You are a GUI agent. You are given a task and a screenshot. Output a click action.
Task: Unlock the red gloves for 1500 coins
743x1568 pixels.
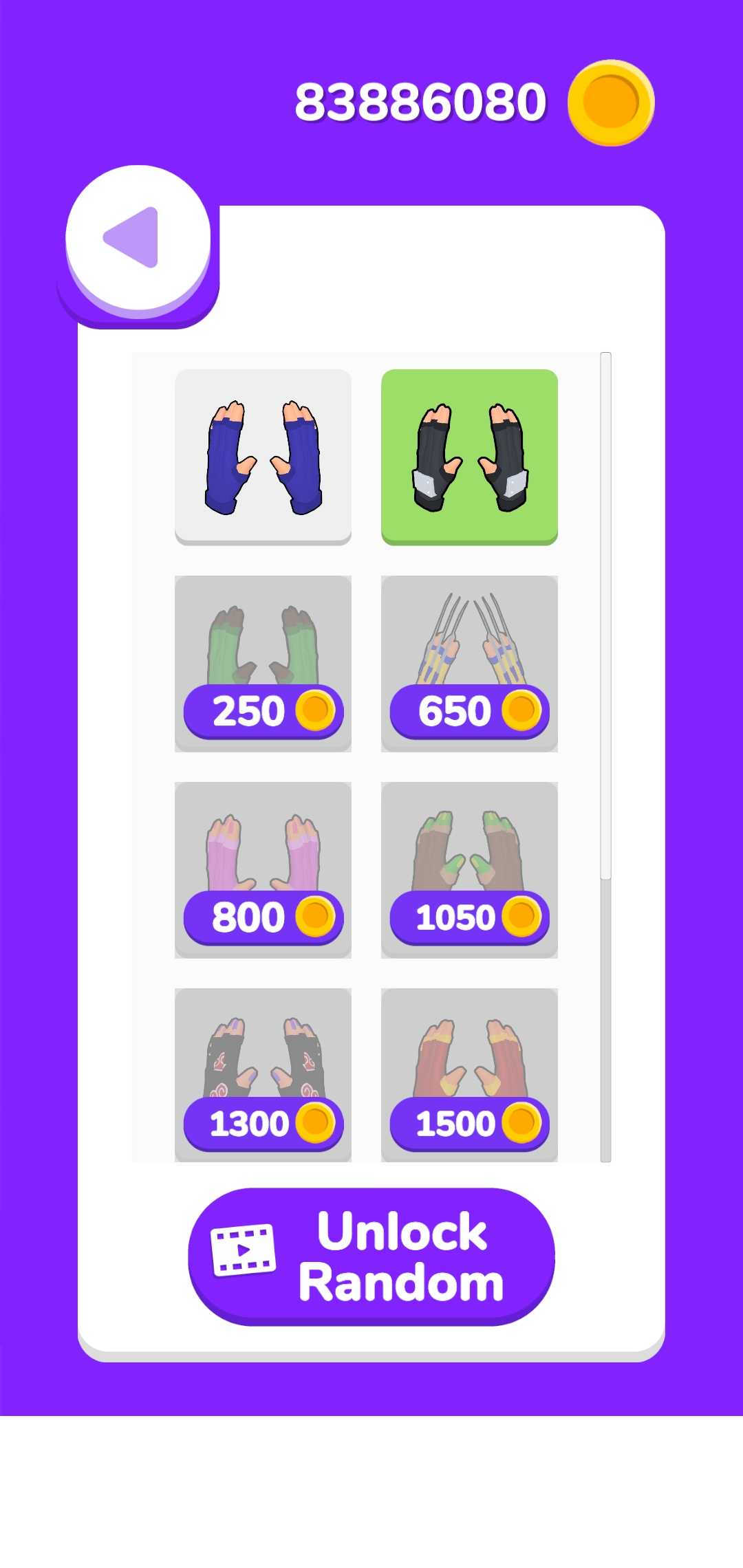pyautogui.click(x=469, y=1124)
